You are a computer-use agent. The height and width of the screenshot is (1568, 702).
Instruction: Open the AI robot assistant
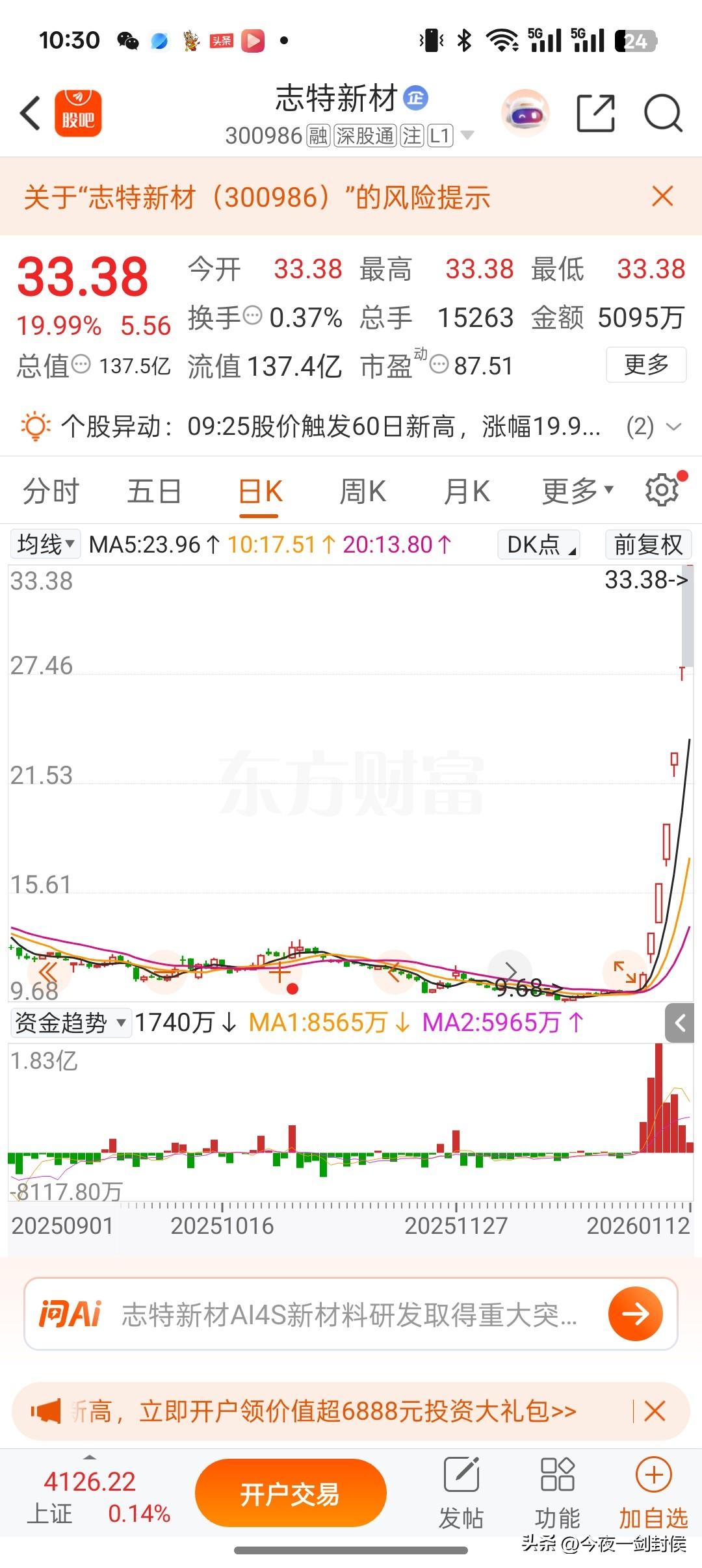click(x=525, y=112)
